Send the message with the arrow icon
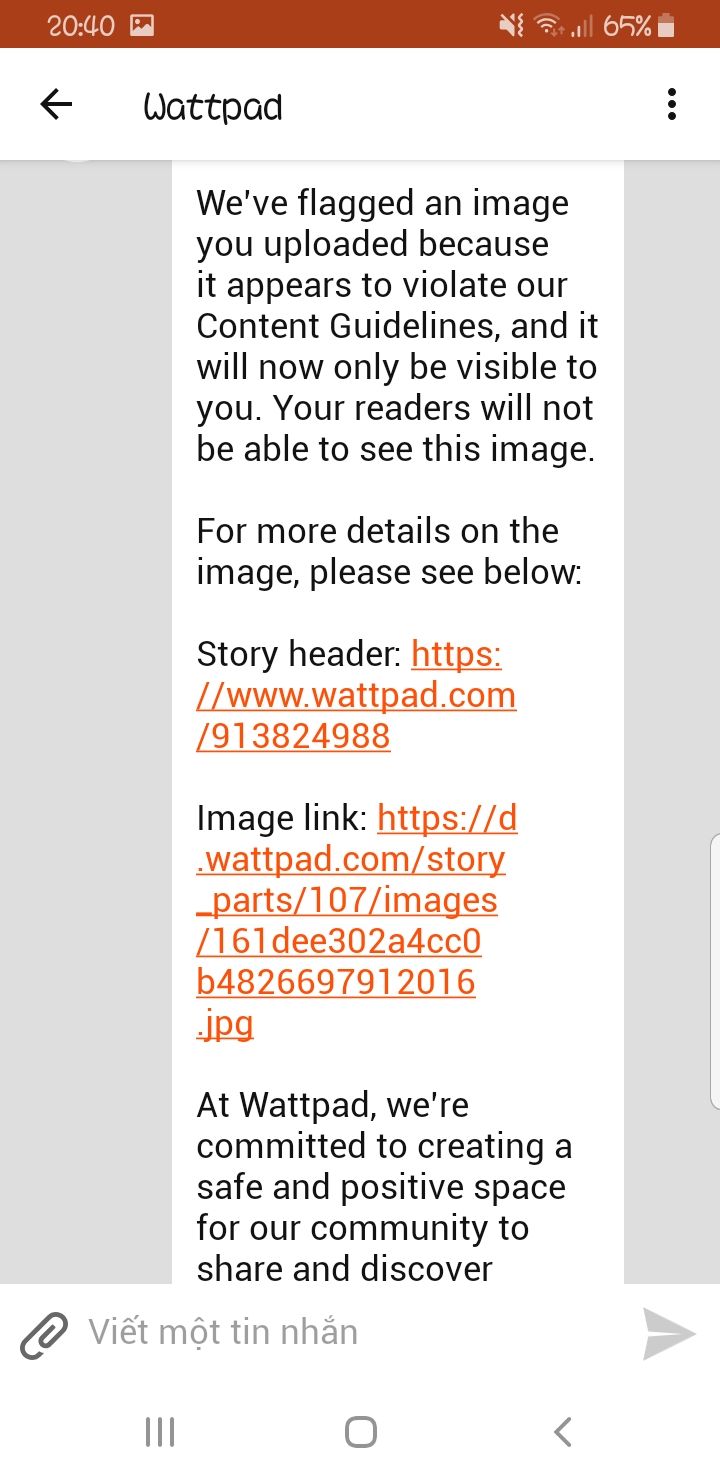The width and height of the screenshot is (720, 1480). [x=668, y=1333]
